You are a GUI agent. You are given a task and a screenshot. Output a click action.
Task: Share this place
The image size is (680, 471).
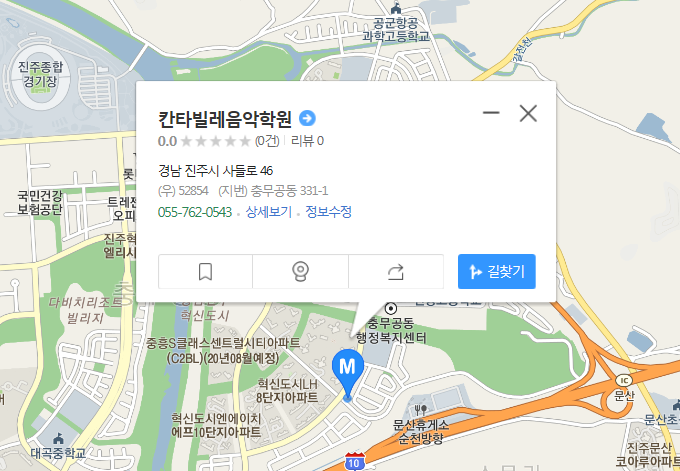[395, 271]
